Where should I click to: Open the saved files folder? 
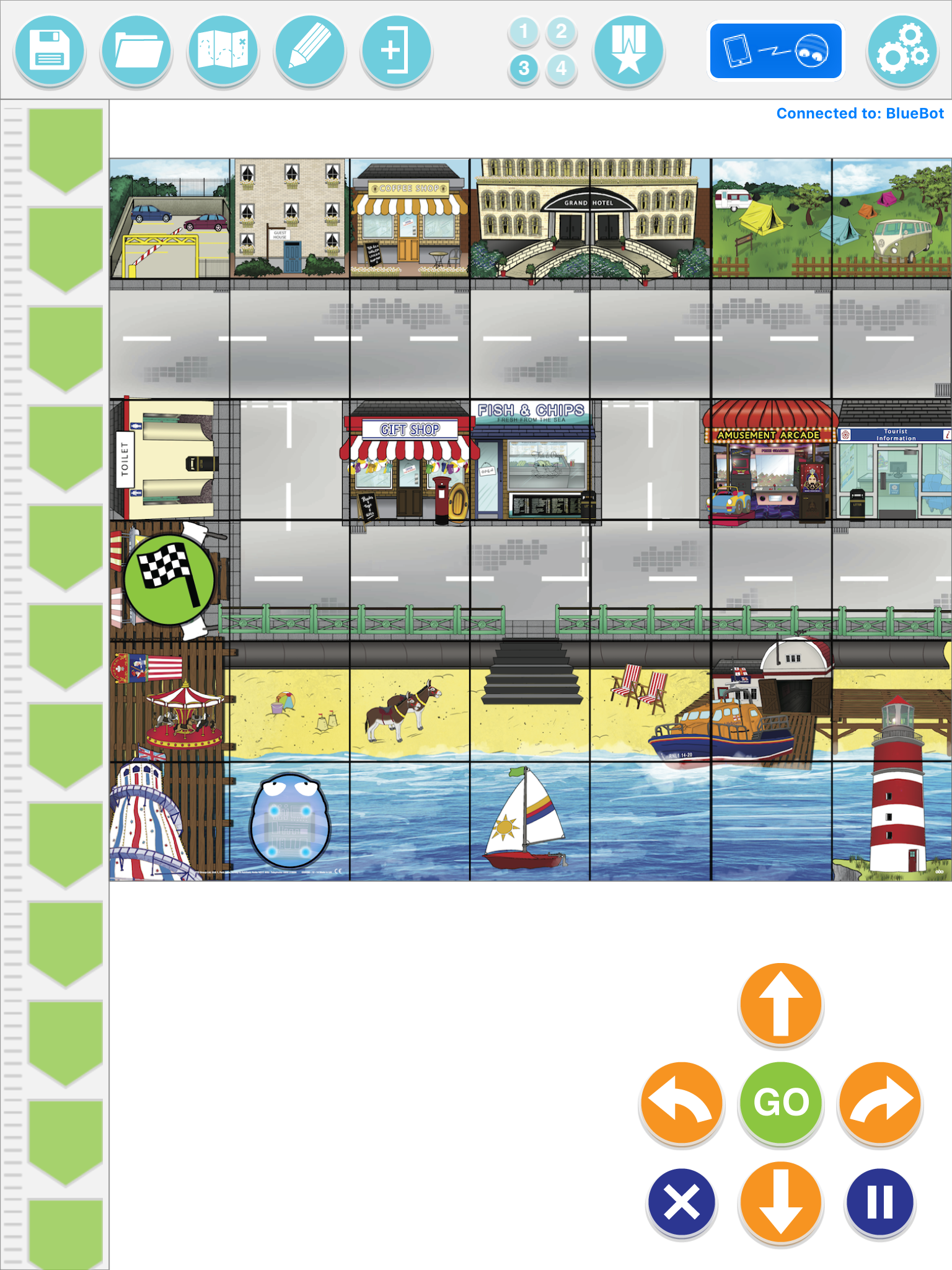pos(136,51)
